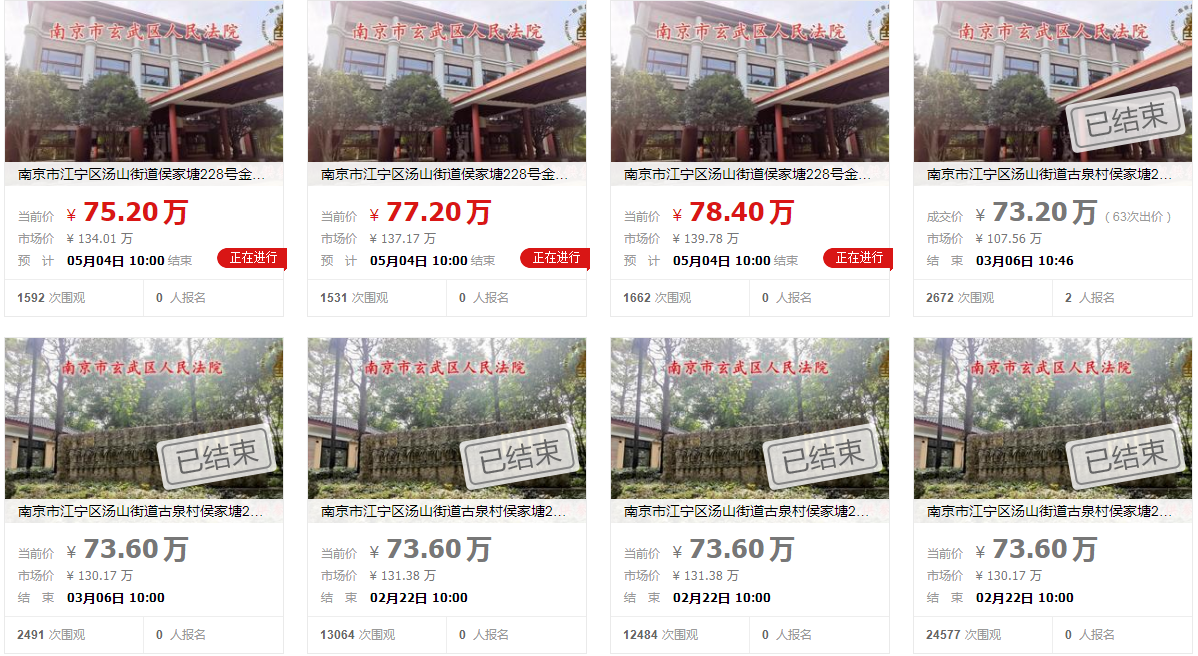The image size is (1198, 656).
Task: View the auction item priced 78.40万
Action: [748, 174]
